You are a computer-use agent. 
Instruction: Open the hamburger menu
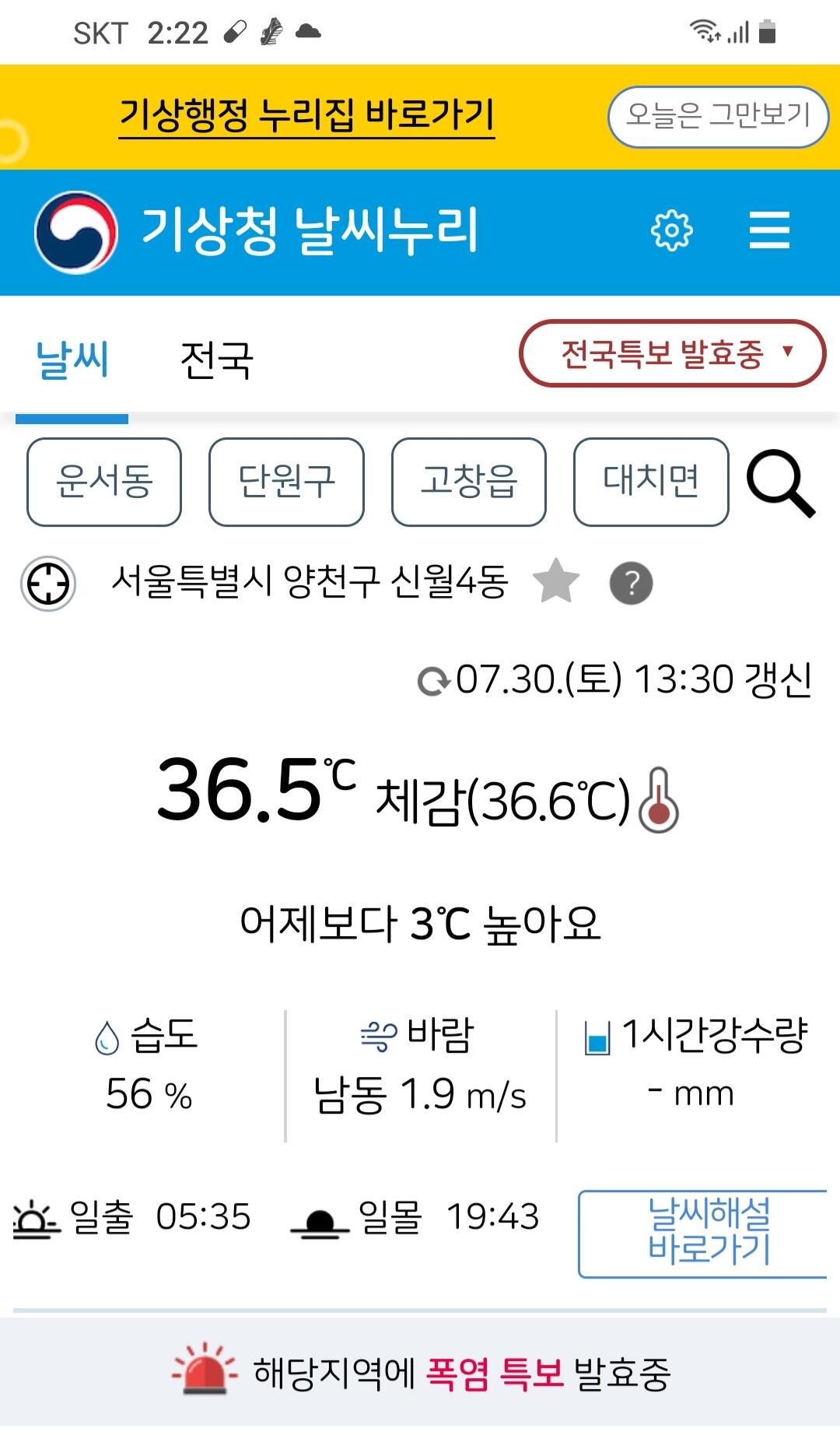click(769, 230)
